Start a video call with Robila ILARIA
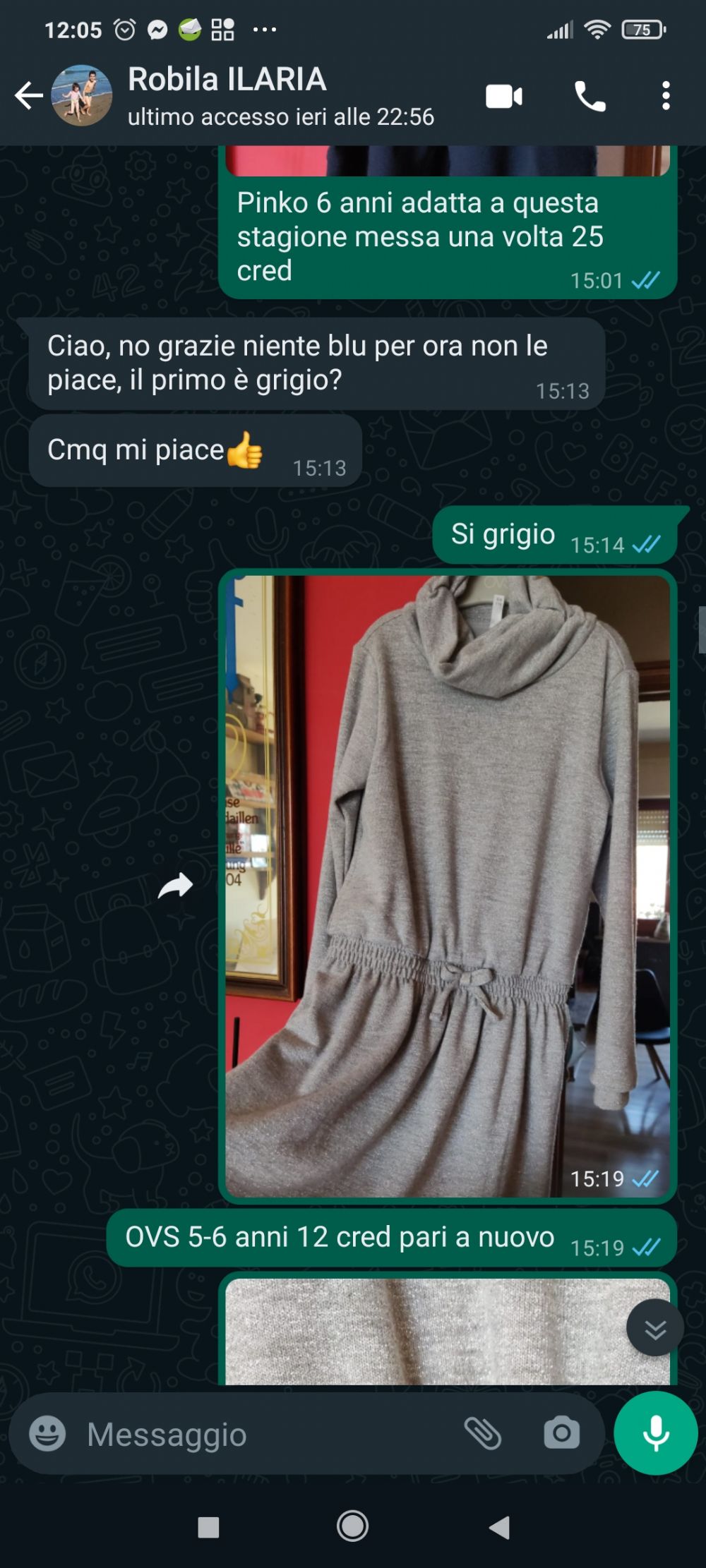Image resolution: width=706 pixels, height=1568 pixels. pyautogui.click(x=504, y=97)
